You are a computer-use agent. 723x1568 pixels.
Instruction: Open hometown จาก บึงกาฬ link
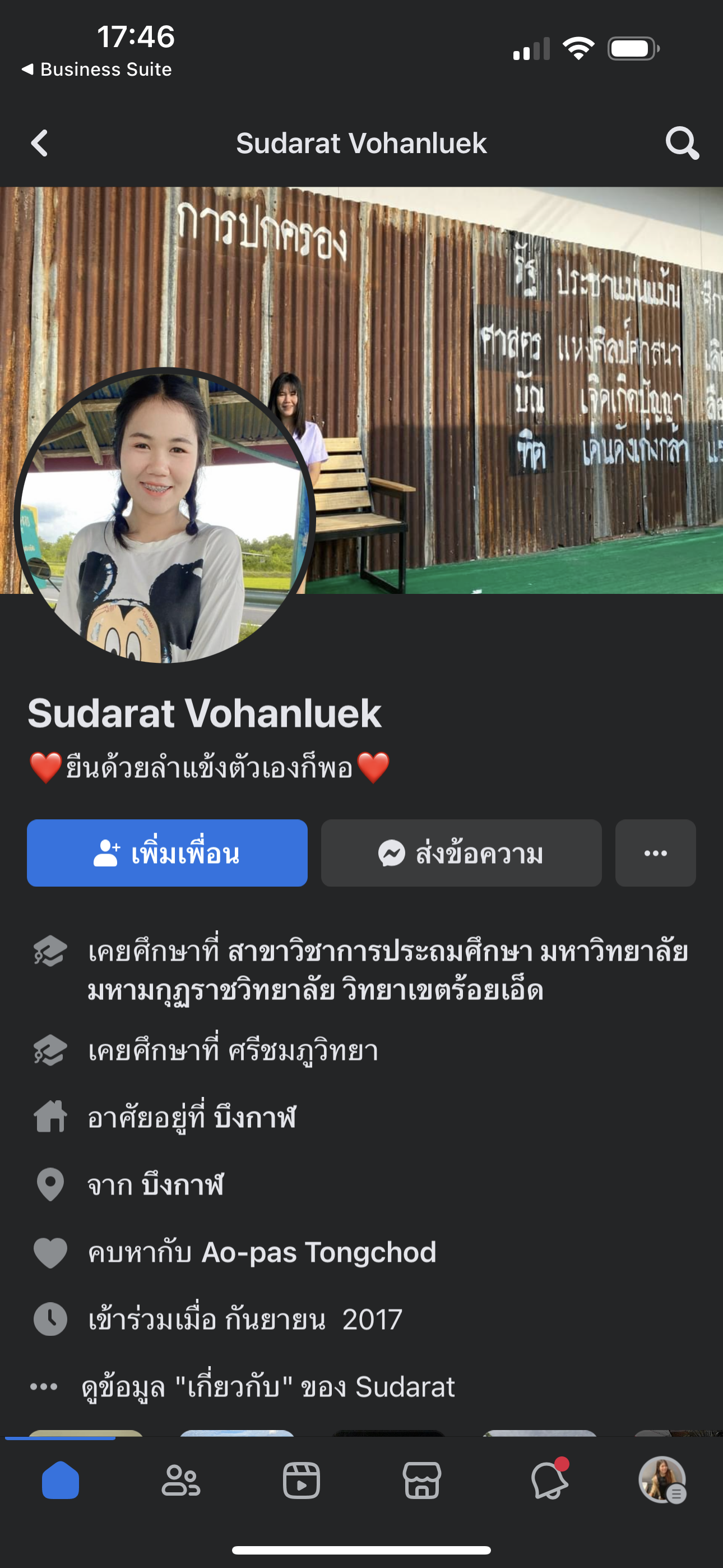pyautogui.click(x=183, y=1184)
